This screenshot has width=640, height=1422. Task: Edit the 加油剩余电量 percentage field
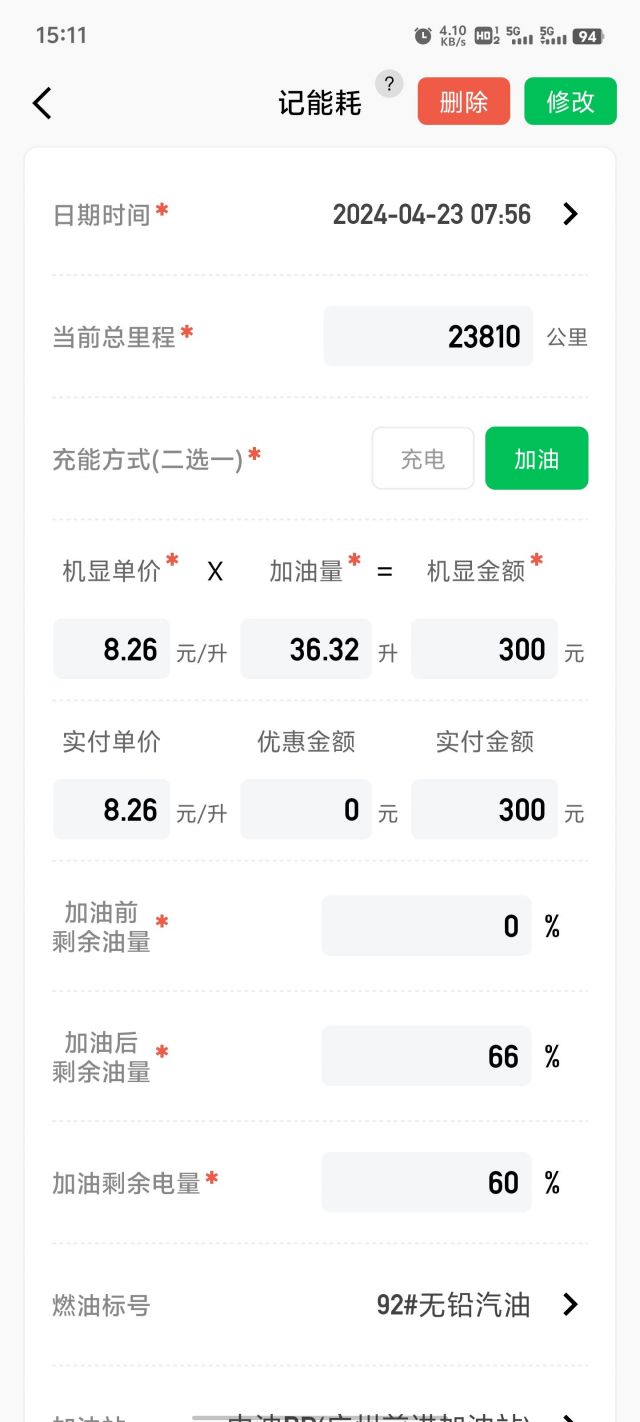pyautogui.click(x=426, y=1183)
